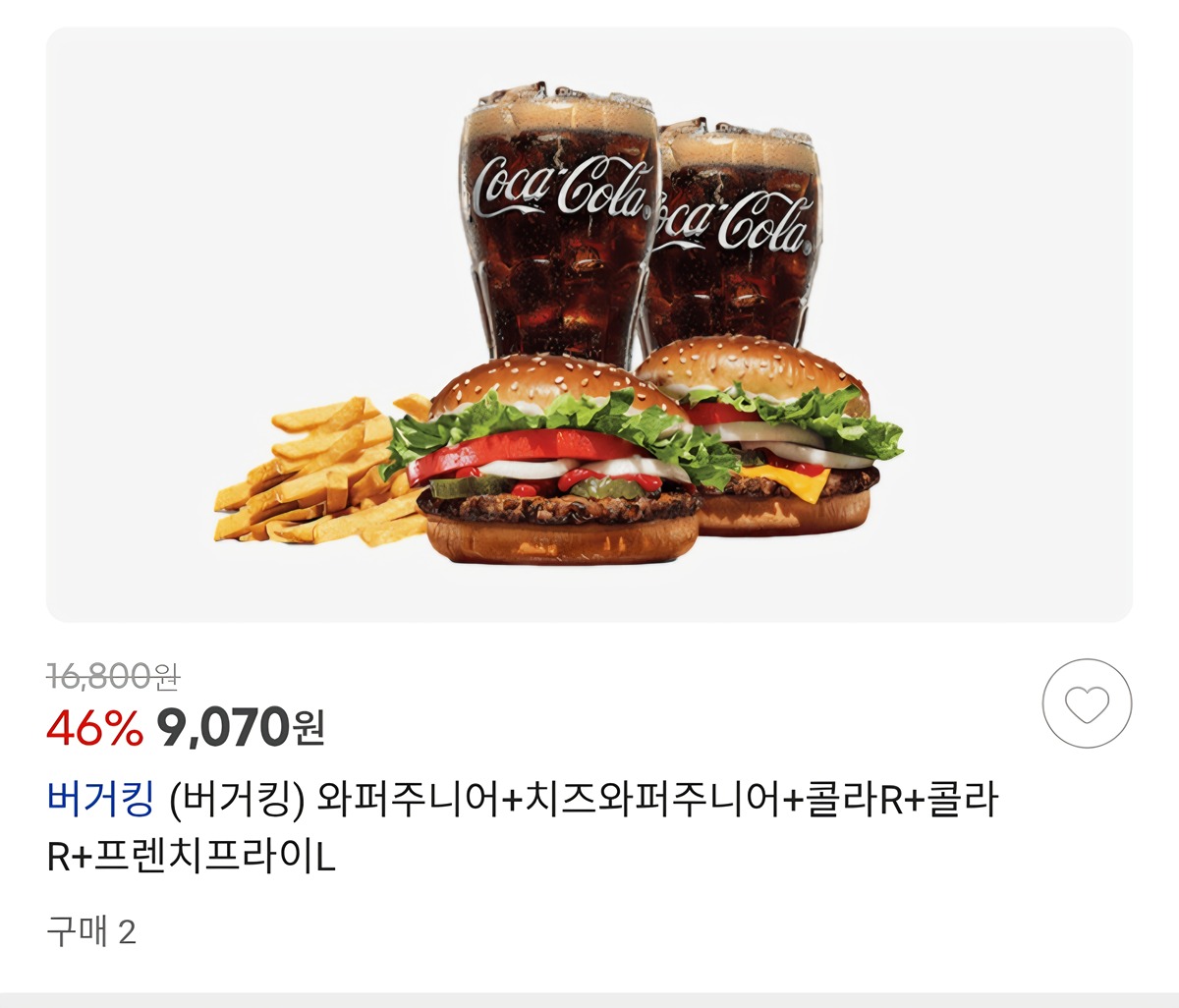Add the Burger King set to wishlist

[1087, 704]
